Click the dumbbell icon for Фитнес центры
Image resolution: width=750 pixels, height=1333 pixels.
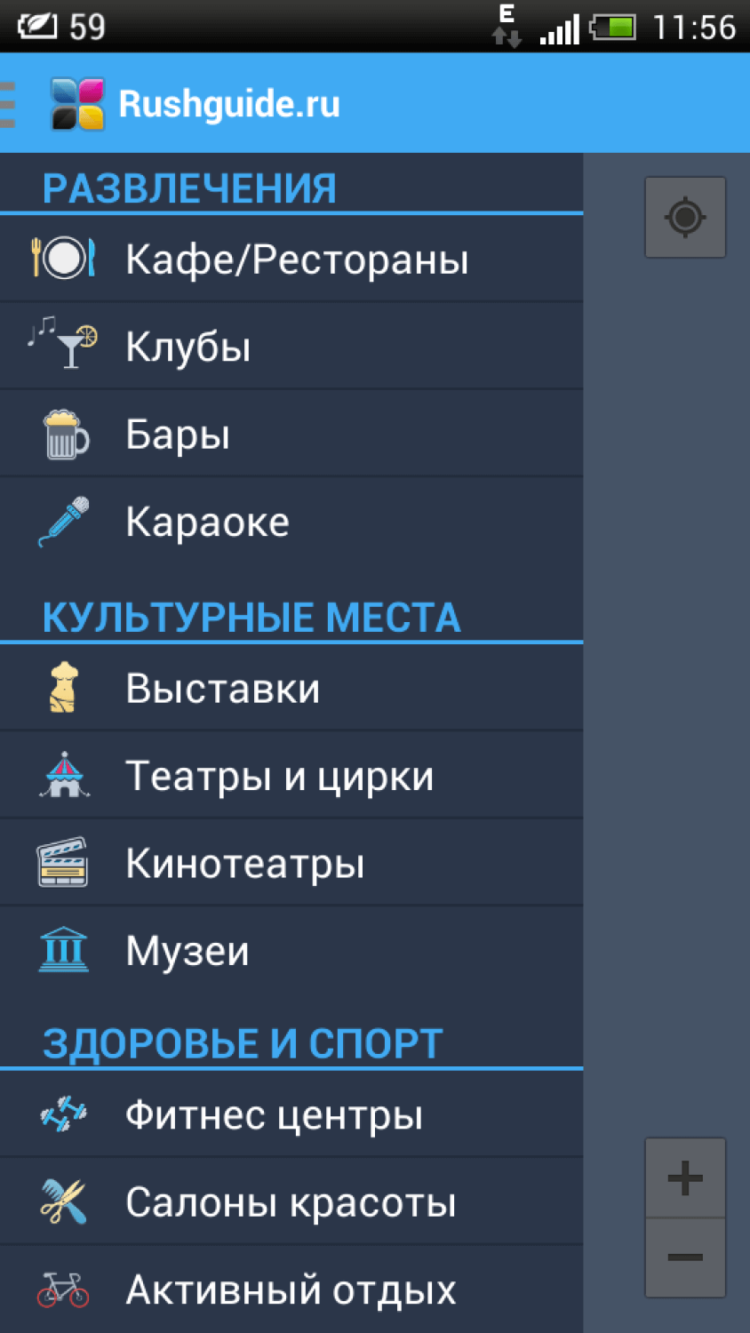[x=64, y=1114]
